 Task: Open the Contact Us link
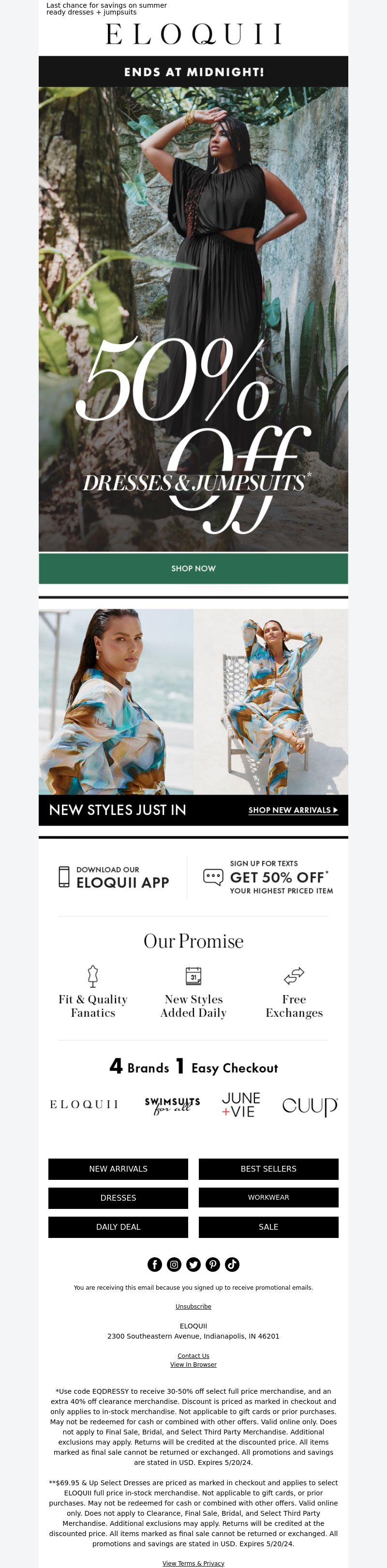(193, 1356)
